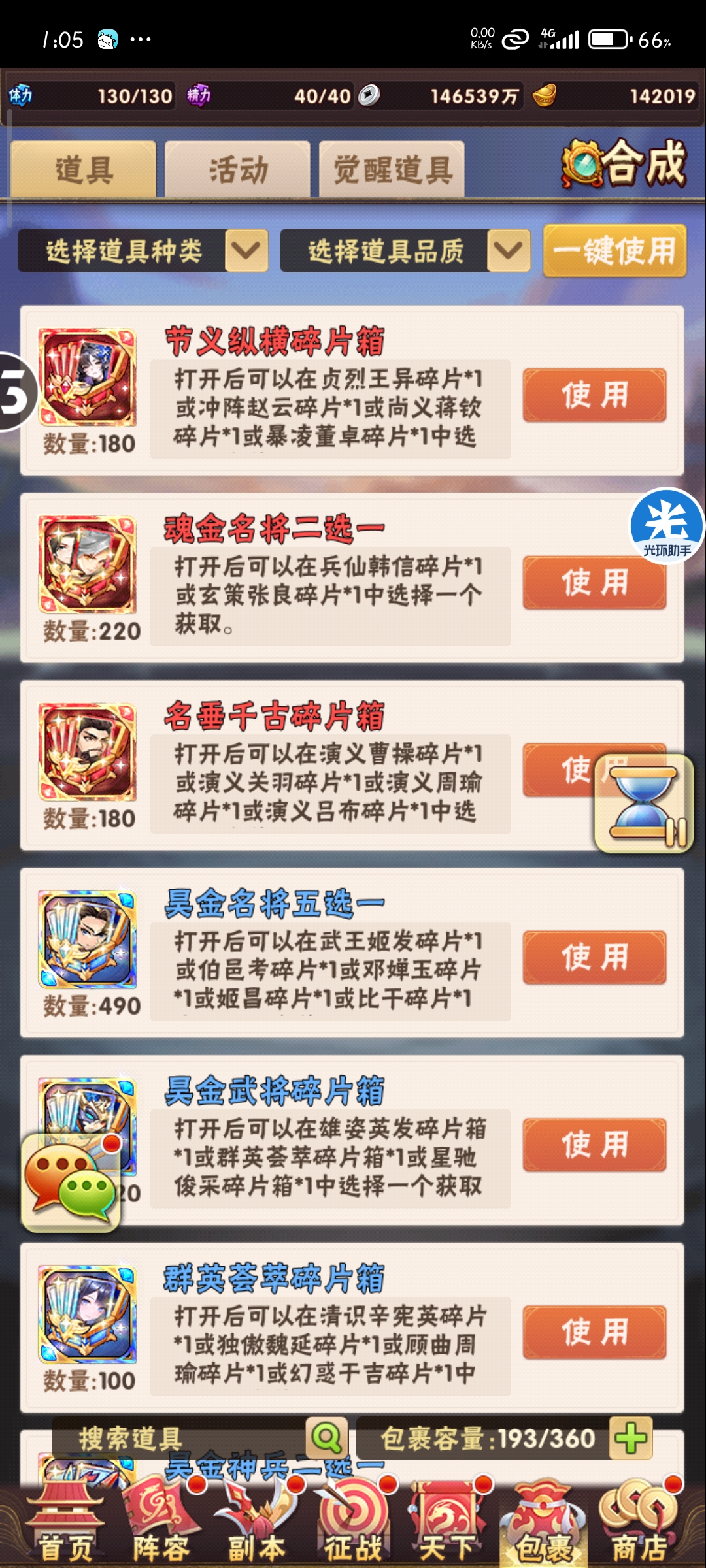Expand the 选择道具品质 dropdown
This screenshot has width=706, height=1568.
[509, 250]
